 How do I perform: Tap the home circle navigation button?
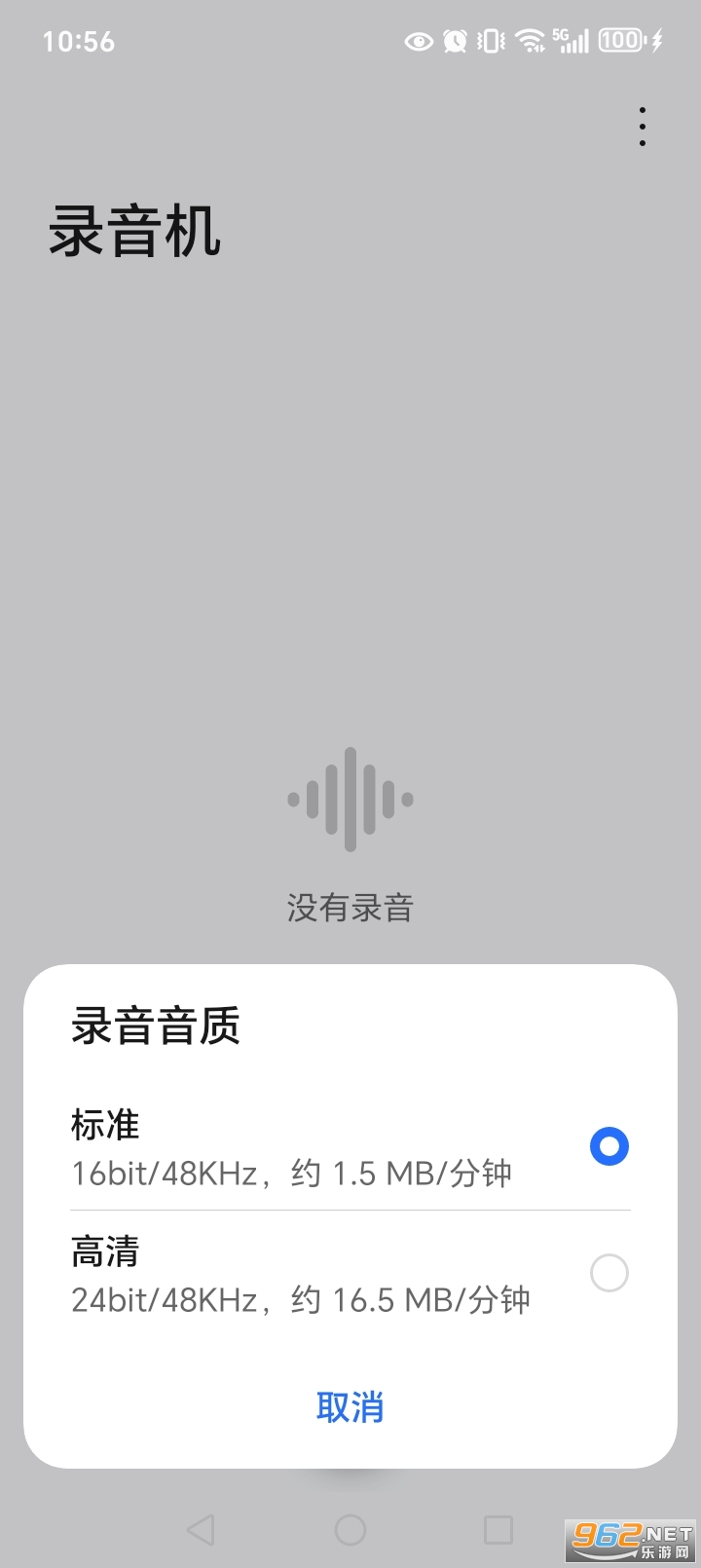[x=350, y=1529]
